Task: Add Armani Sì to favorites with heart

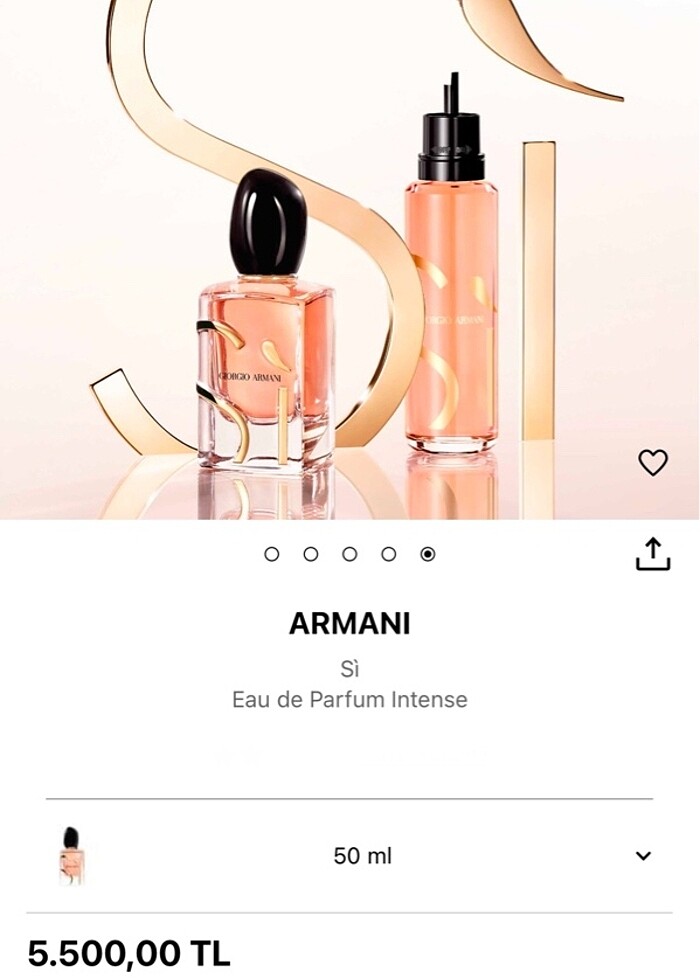Action: [x=653, y=462]
